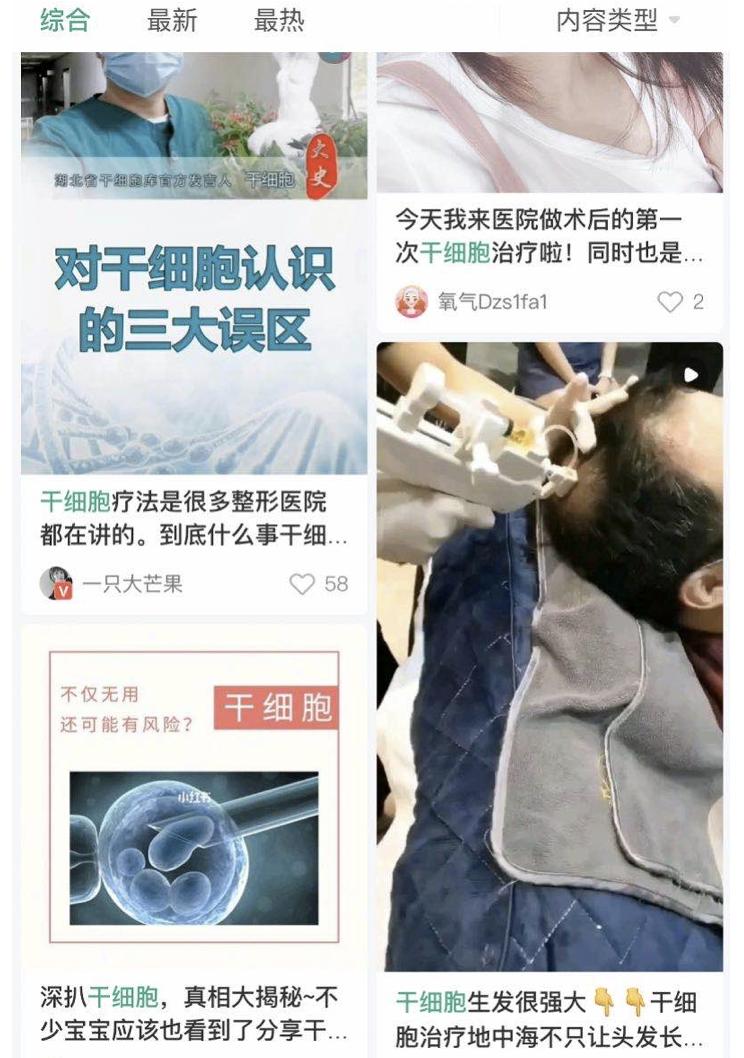The image size is (744, 1058).
Task: Like the post by 一只大芒果
Action: 302,584
